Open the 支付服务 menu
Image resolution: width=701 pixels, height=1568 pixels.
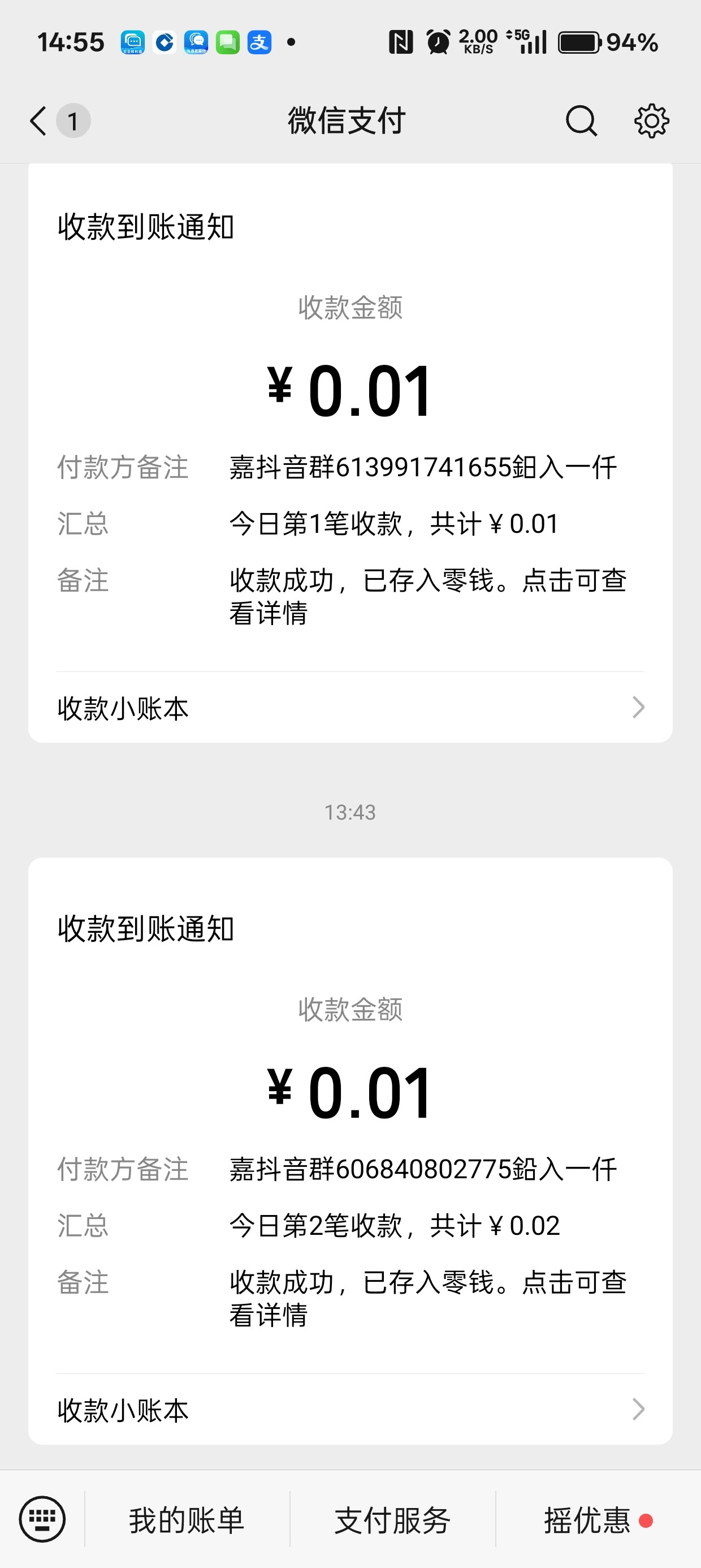pyautogui.click(x=392, y=1520)
